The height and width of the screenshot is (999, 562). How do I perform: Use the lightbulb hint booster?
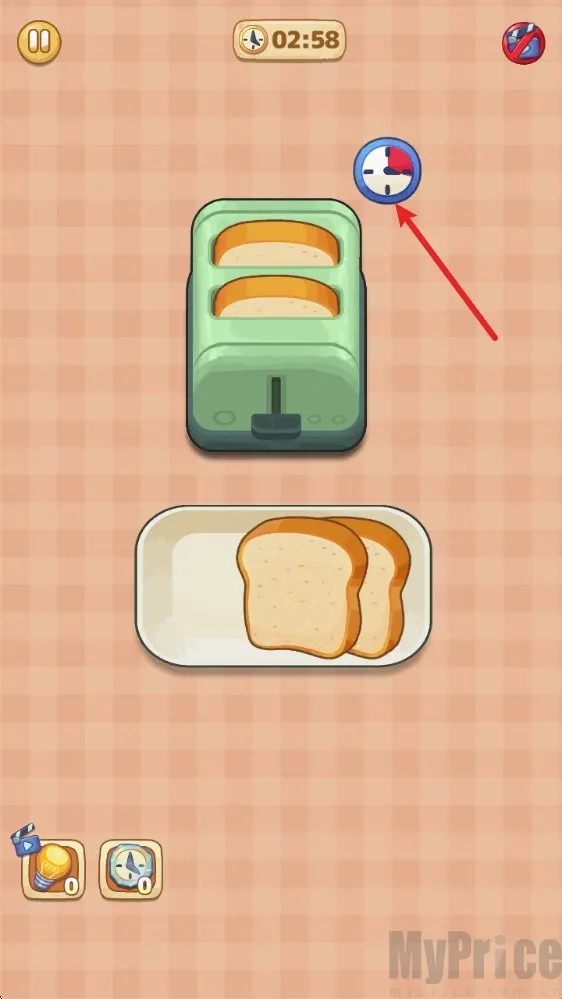click(54, 869)
